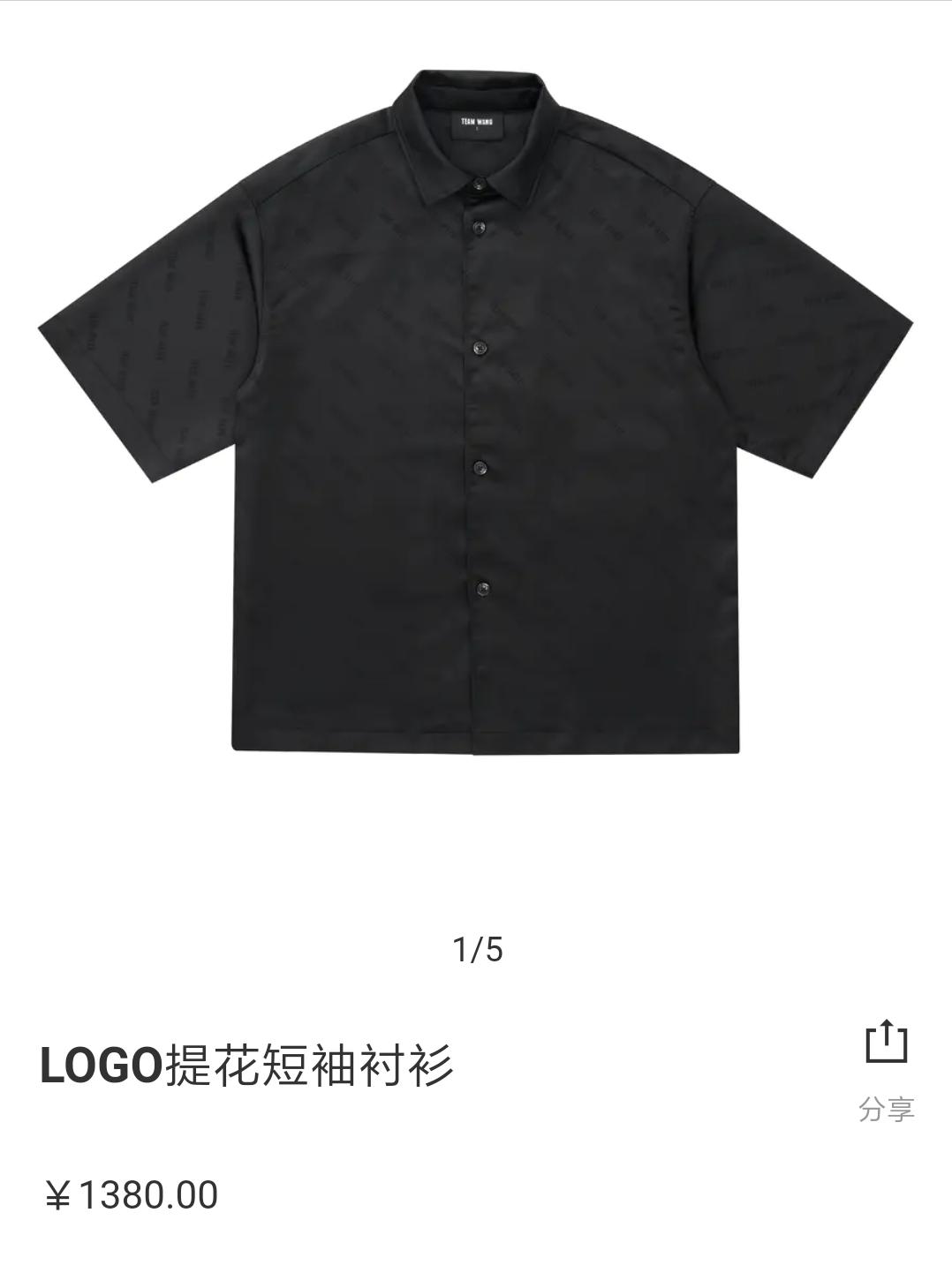
Task: Select the product title LOGO提花短袖衬衫
Action: tap(247, 1064)
